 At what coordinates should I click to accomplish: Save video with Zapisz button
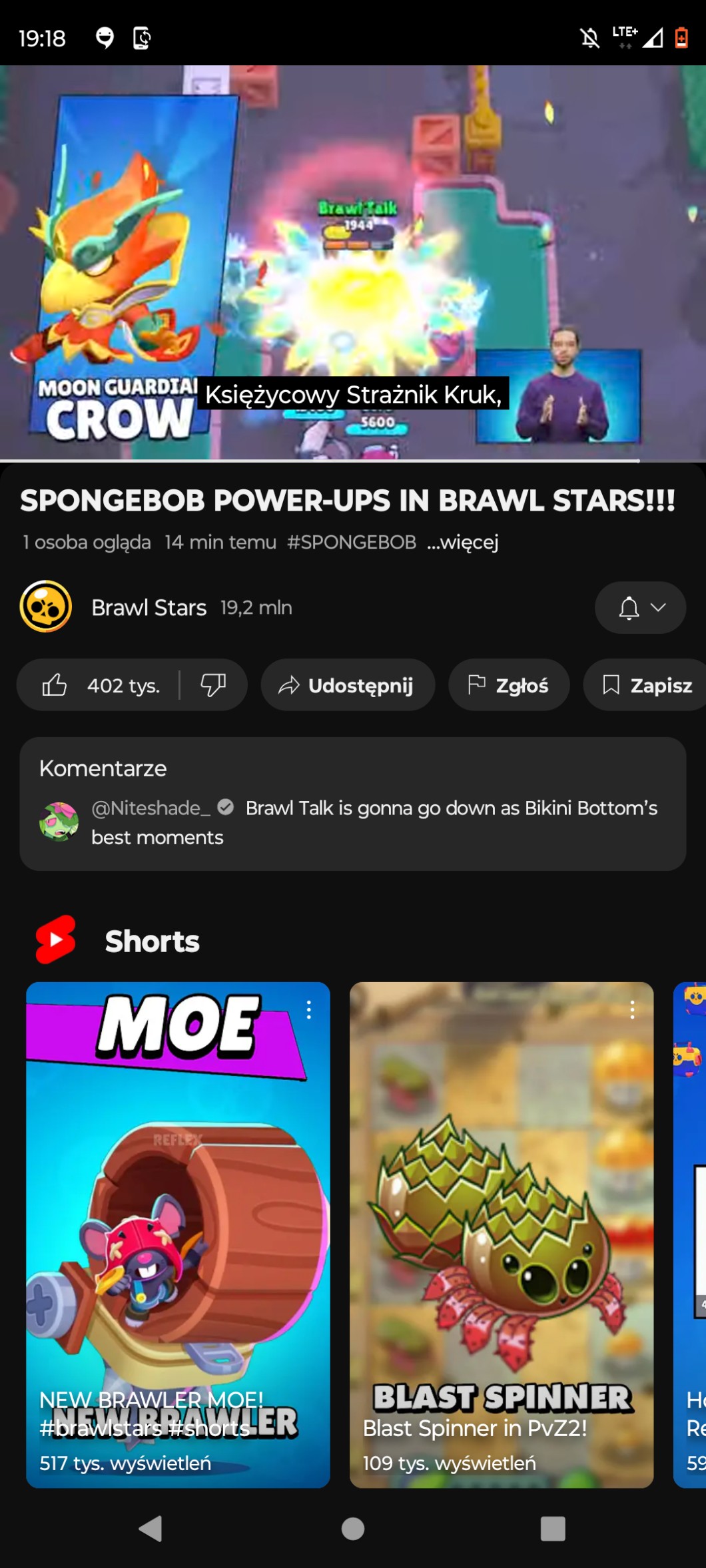click(x=646, y=685)
